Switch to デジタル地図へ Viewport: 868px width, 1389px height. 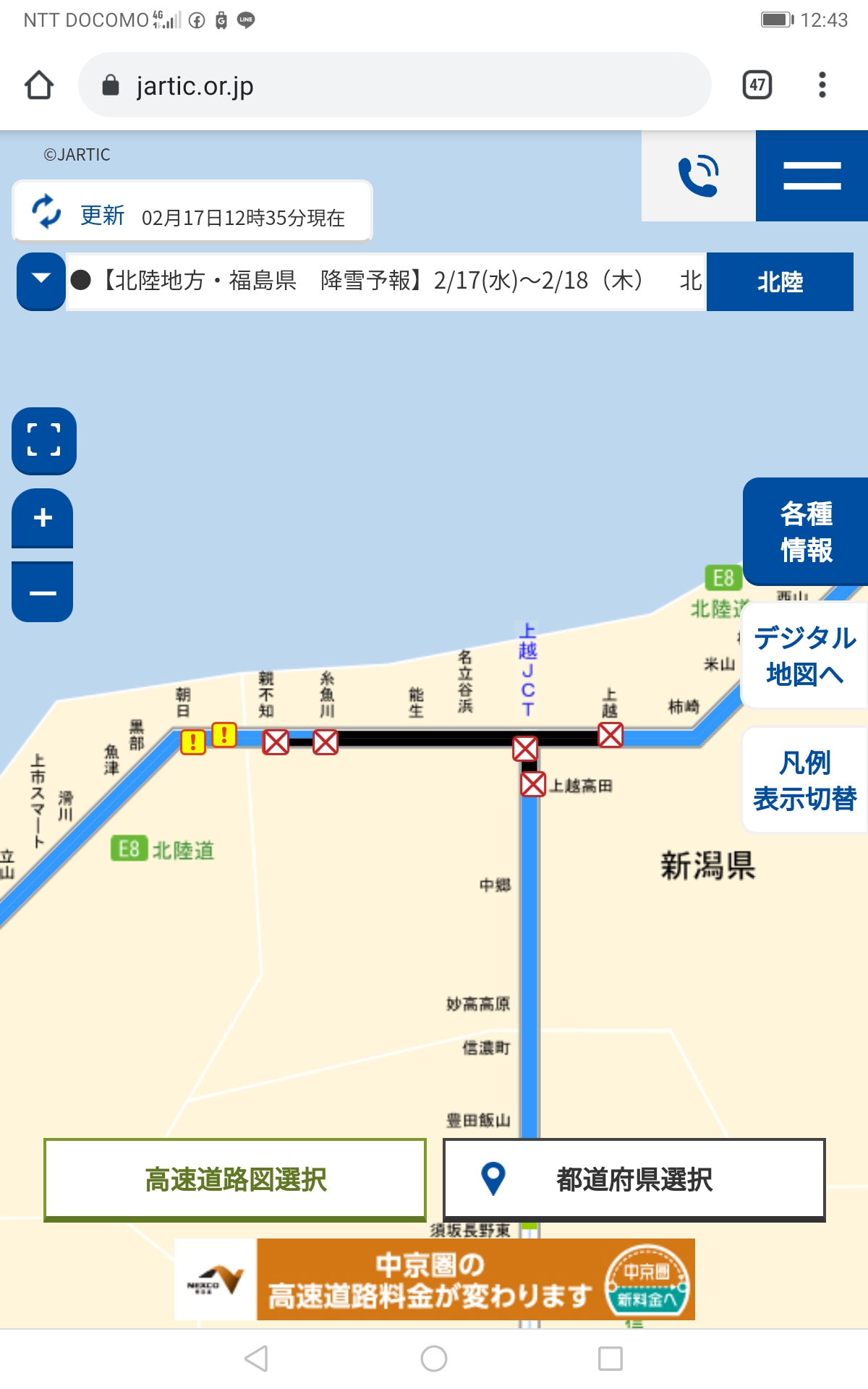tap(804, 656)
